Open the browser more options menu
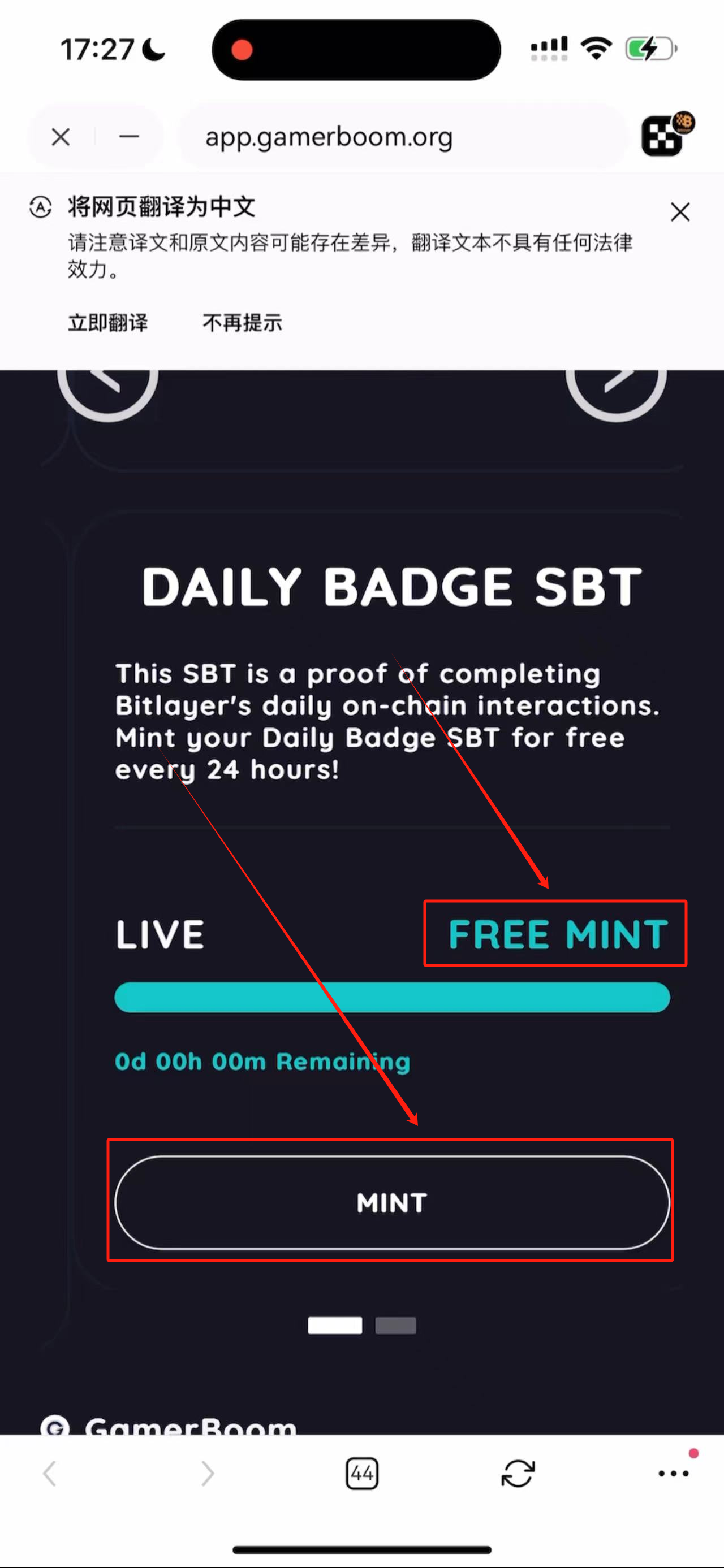Screen dimensions: 724x1568 pyautogui.click(x=674, y=1474)
